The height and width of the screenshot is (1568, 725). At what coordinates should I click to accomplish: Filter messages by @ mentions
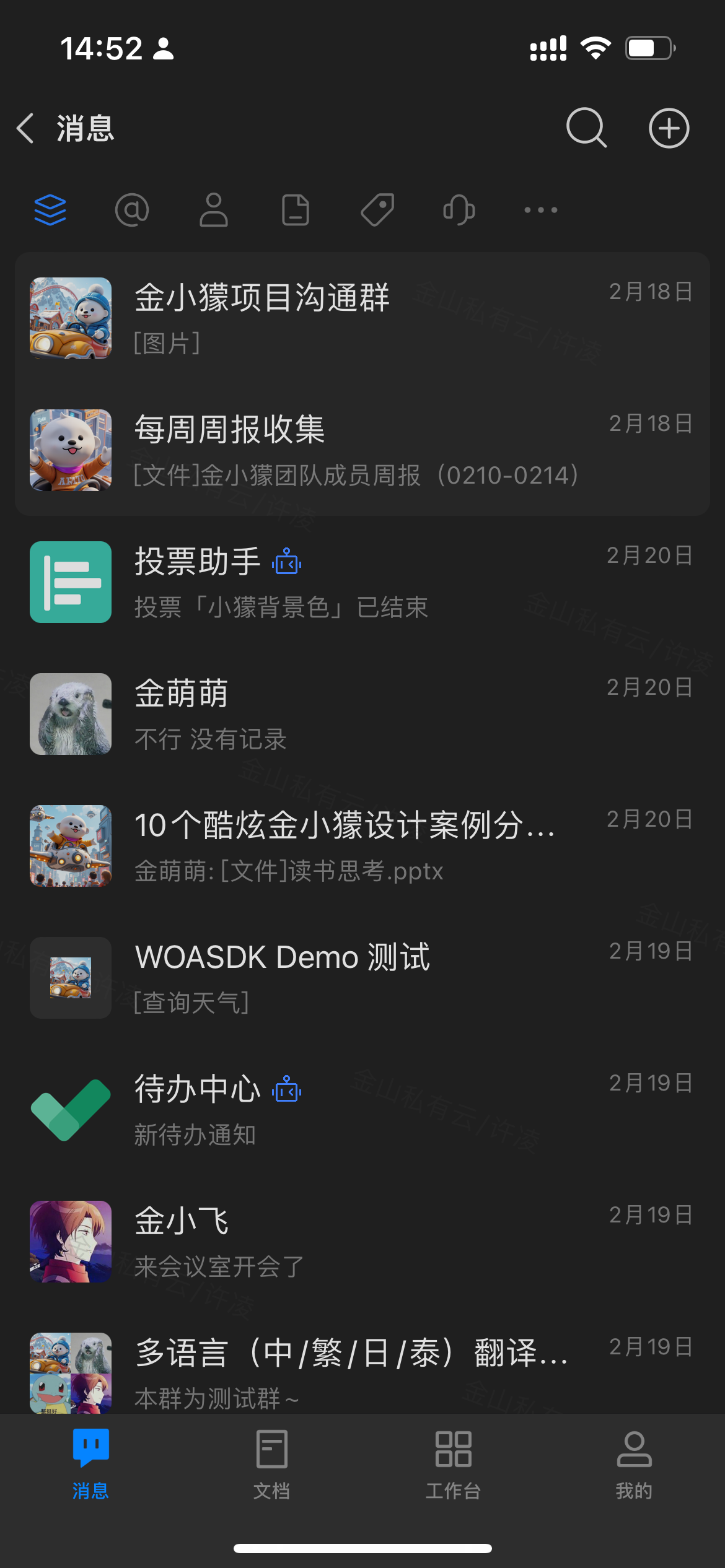click(132, 210)
